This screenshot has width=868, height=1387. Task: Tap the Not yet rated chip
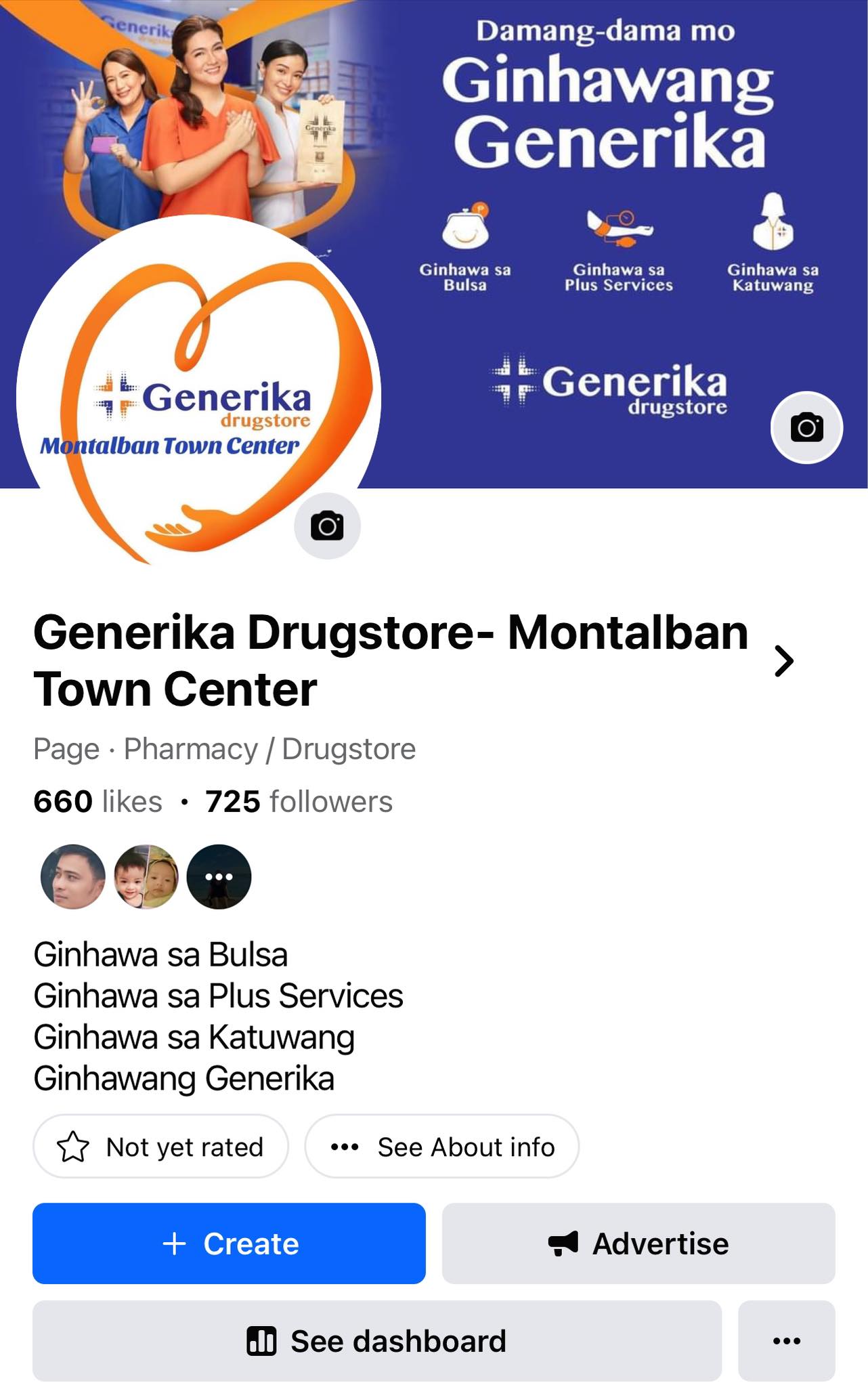click(x=161, y=1147)
